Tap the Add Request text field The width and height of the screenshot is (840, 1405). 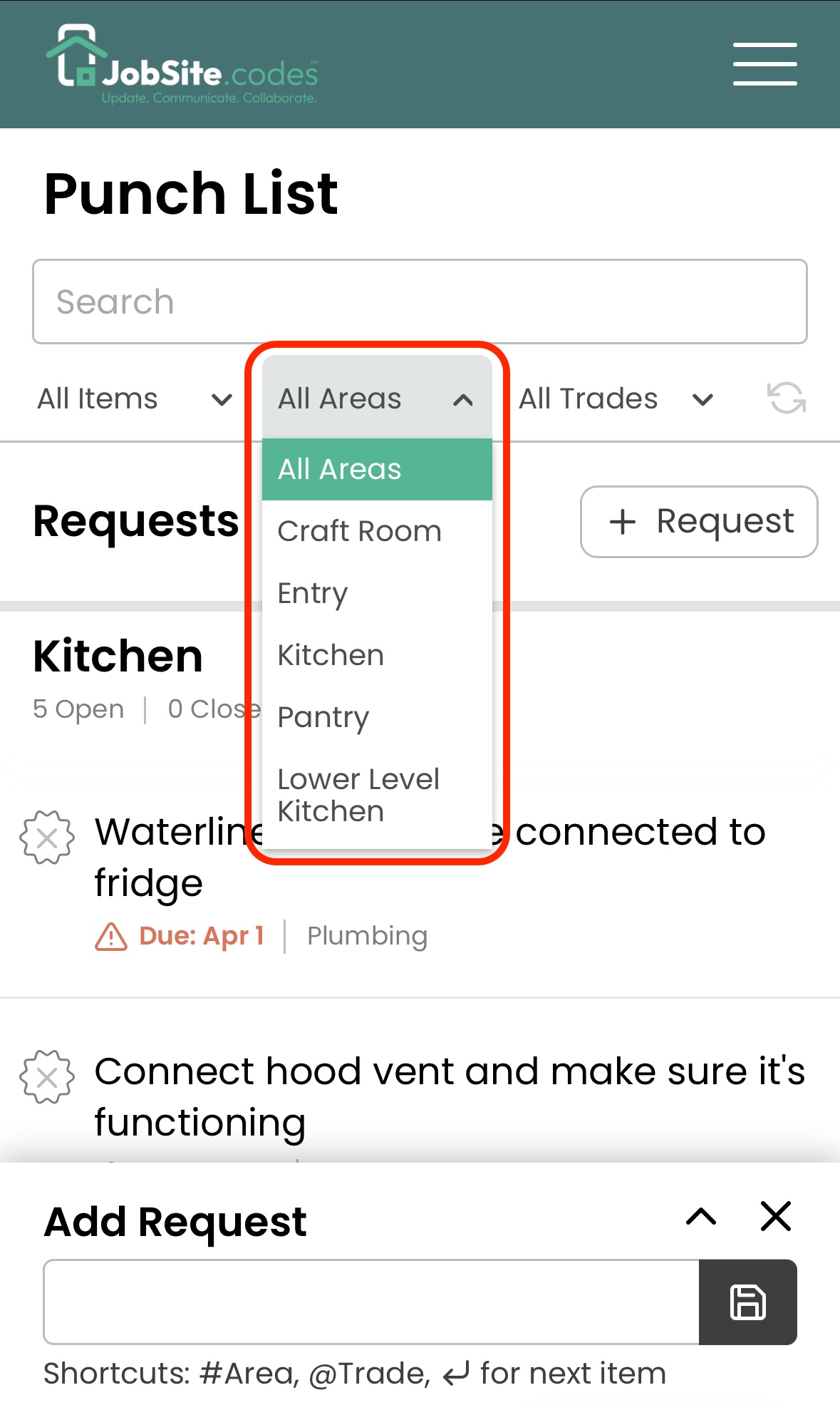[x=370, y=1302]
